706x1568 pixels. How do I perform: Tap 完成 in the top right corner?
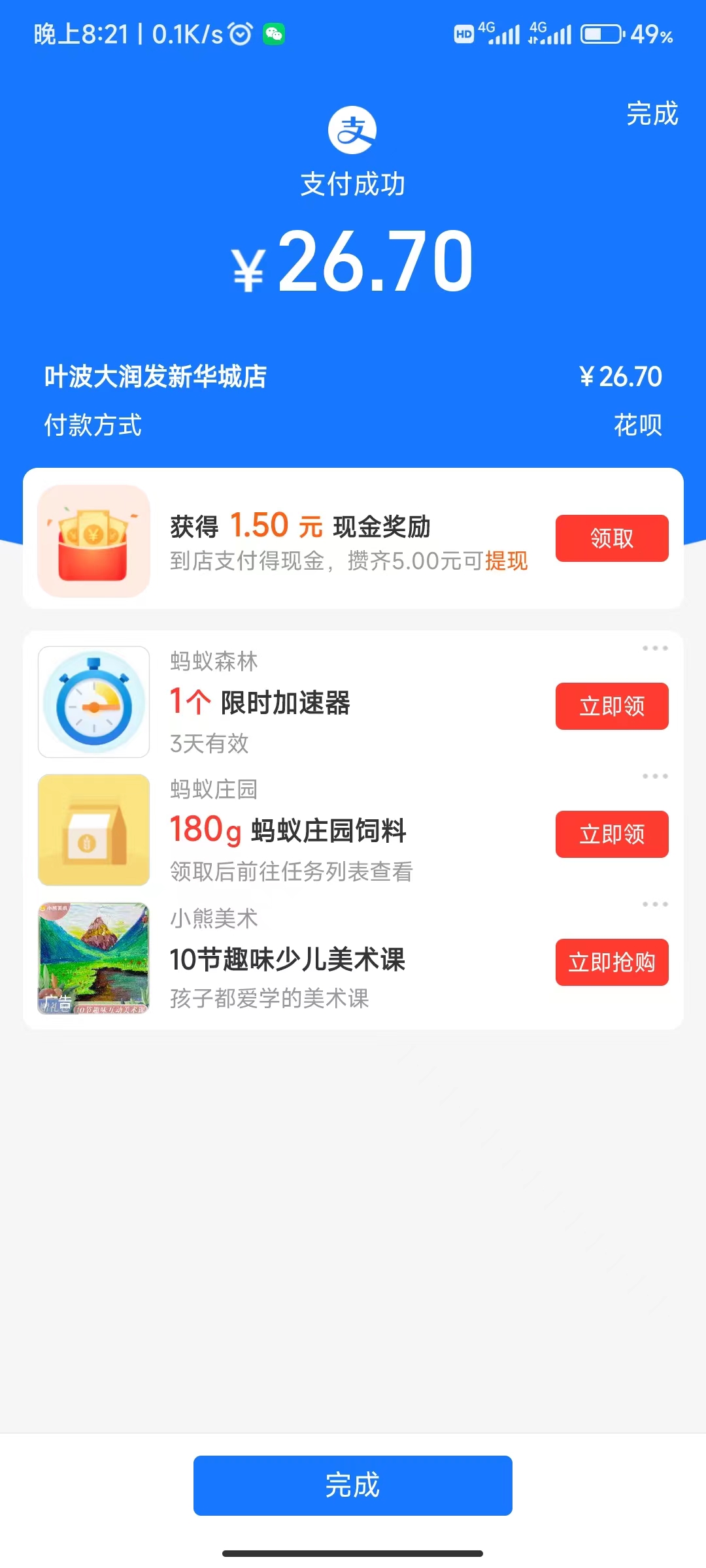click(x=652, y=114)
